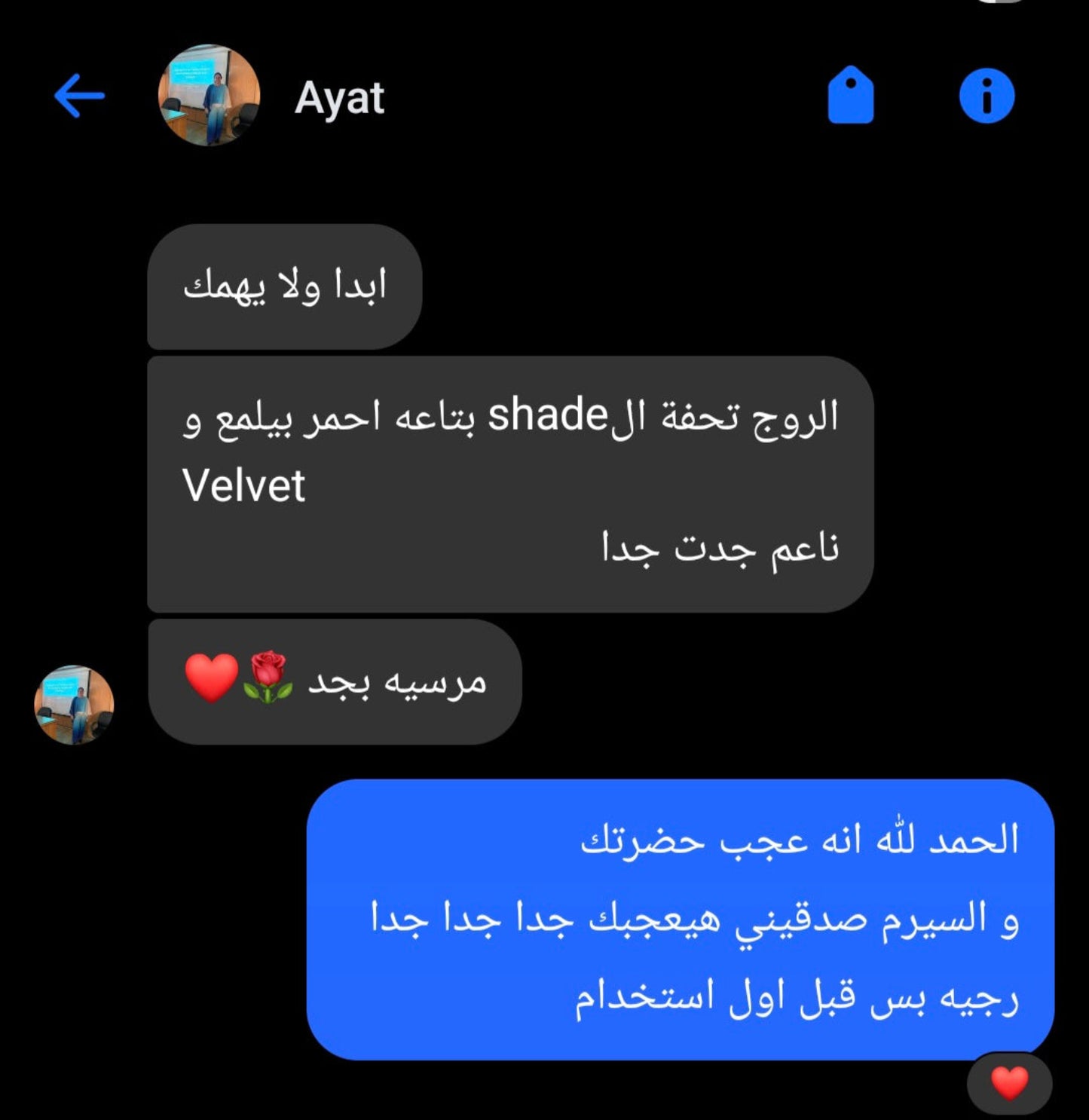
Task: Go back using the blue arrow
Action: (x=79, y=96)
